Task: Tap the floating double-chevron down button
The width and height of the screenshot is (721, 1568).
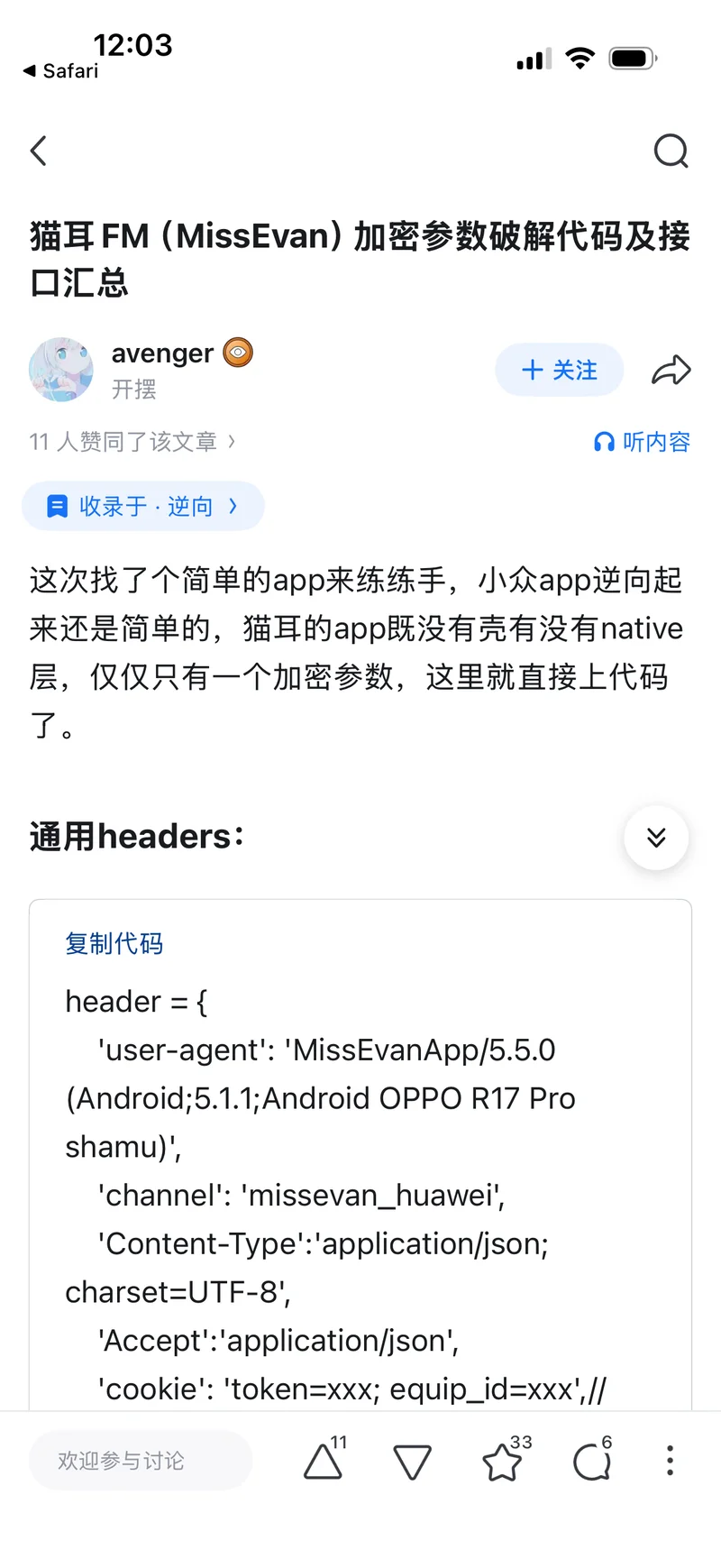Action: (x=656, y=838)
